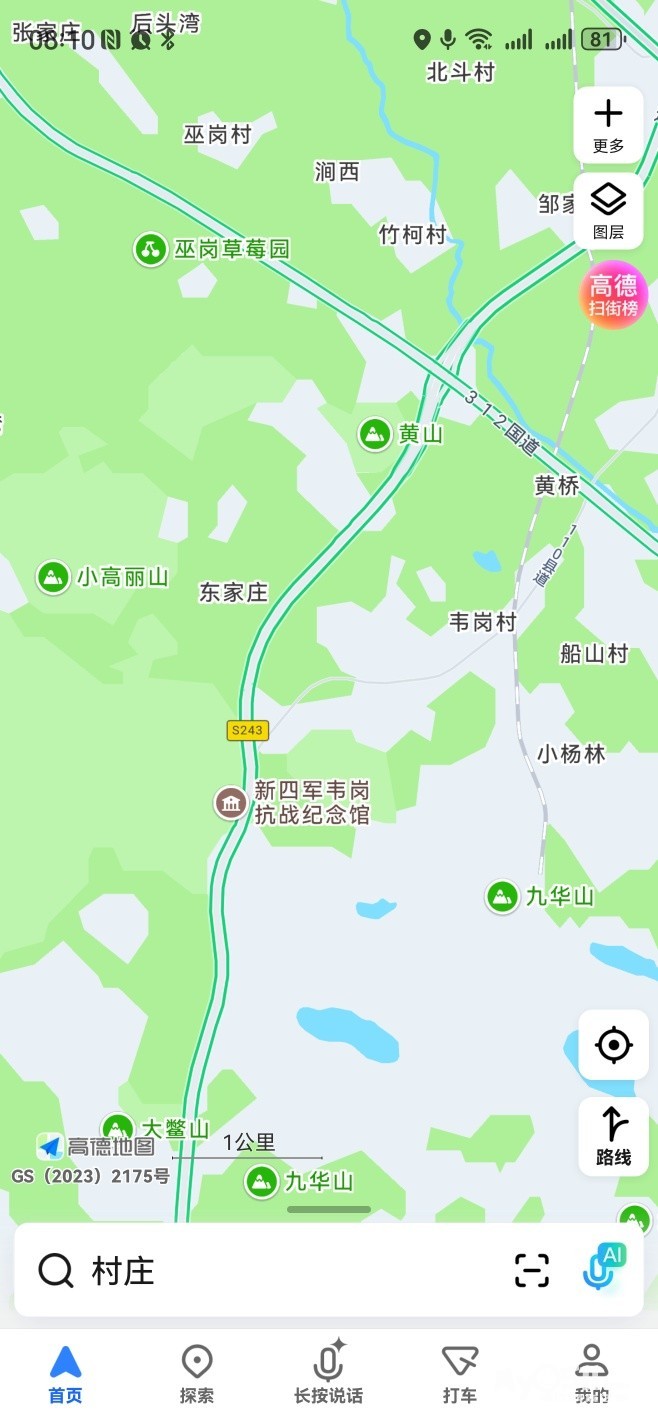This screenshot has width=658, height=1416.
Task: Switch to the 探索 tab
Action: coord(197,1372)
